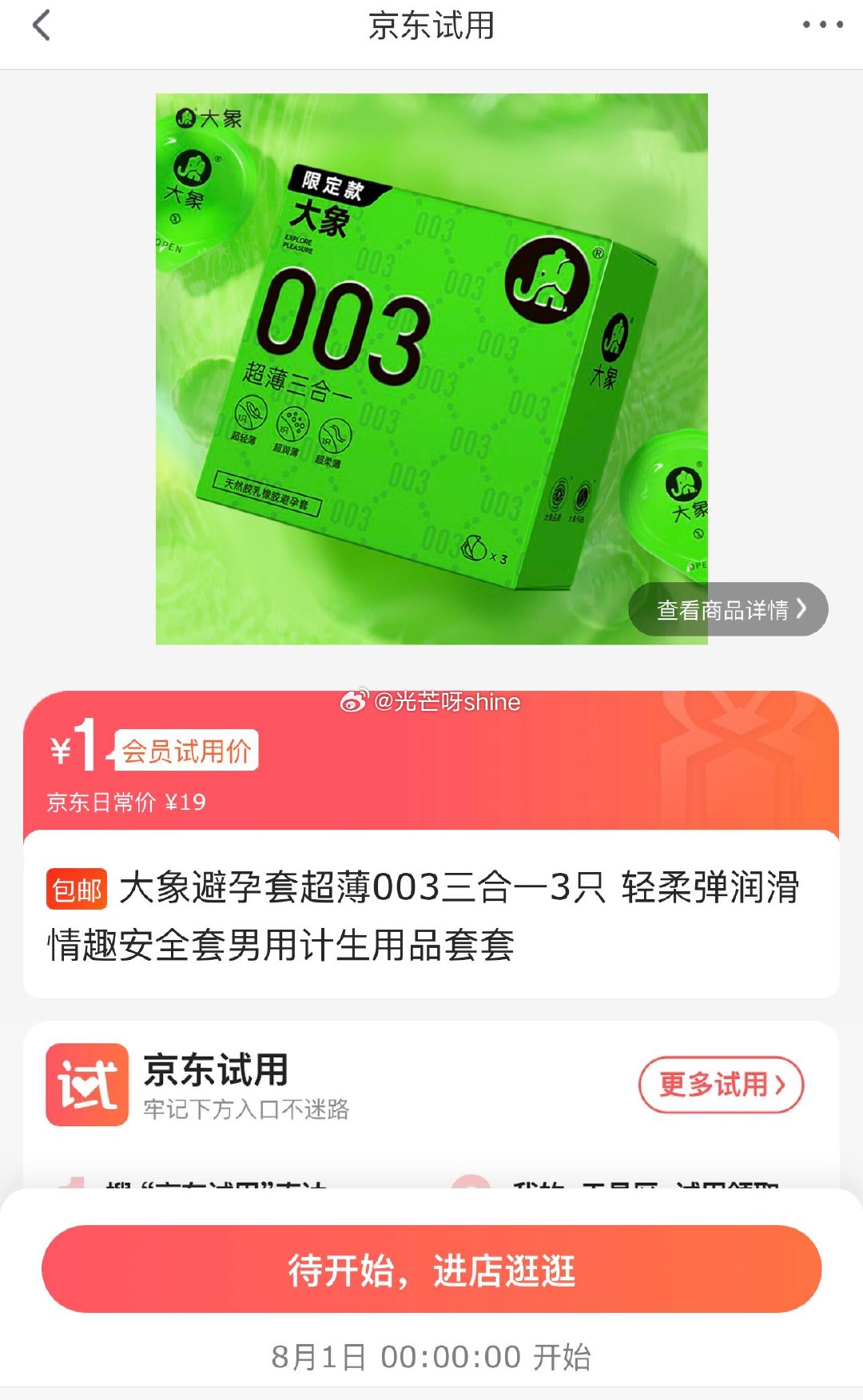863x1400 pixels.
Task: Go back using the top-left arrow
Action: tap(42, 26)
